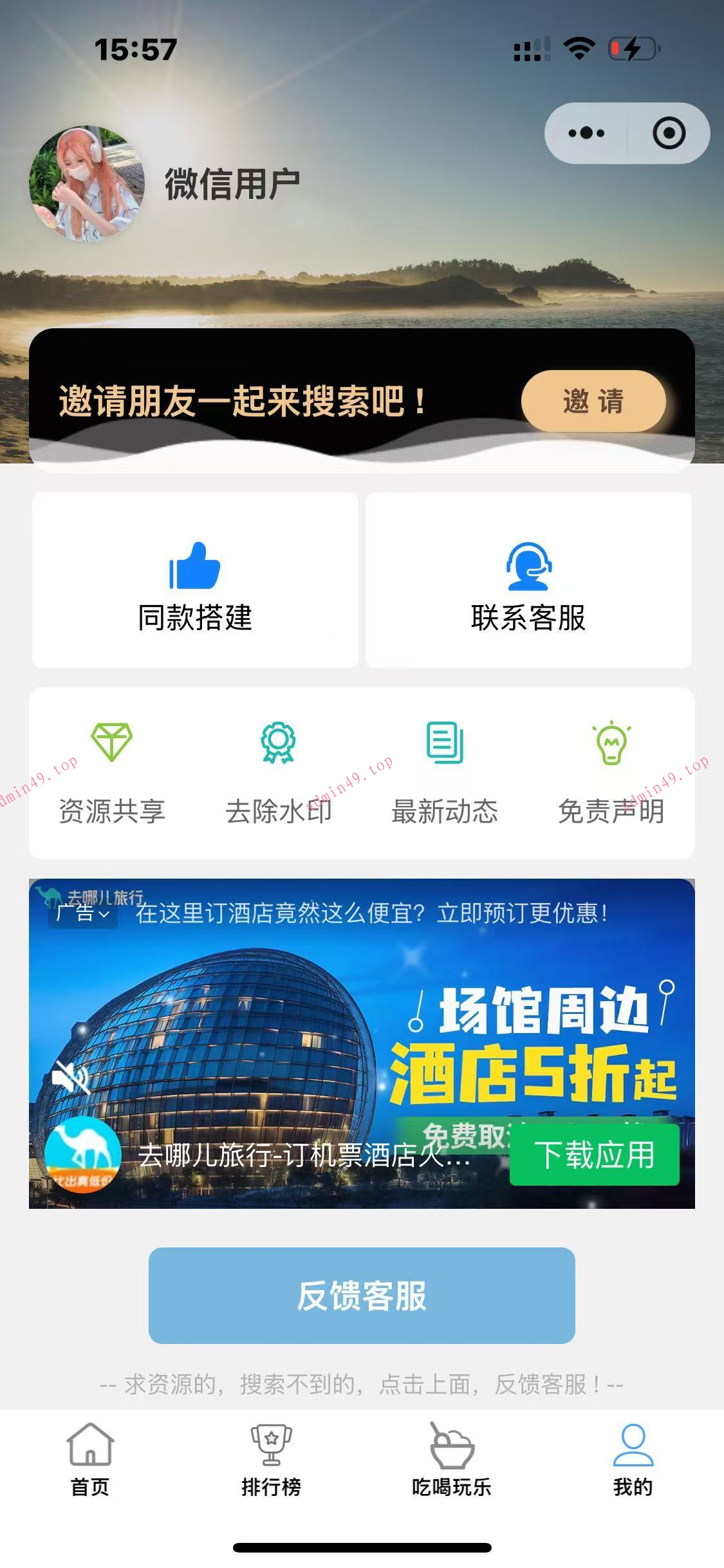The image size is (724, 1568).
Task: Read the 免责声明 disclaimer
Action: pos(611,772)
